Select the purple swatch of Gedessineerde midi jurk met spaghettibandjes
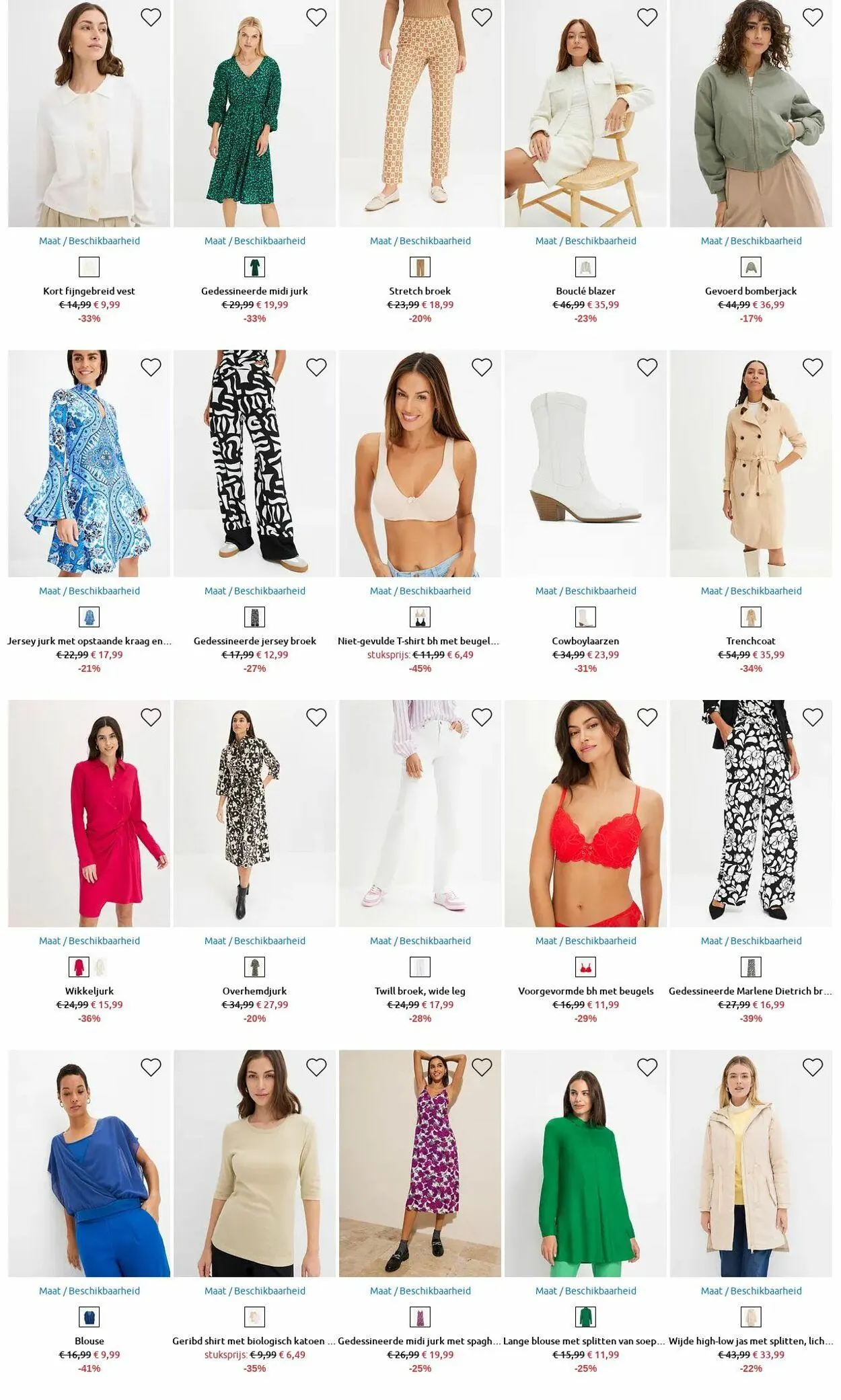The height and width of the screenshot is (1400, 841). click(420, 1317)
